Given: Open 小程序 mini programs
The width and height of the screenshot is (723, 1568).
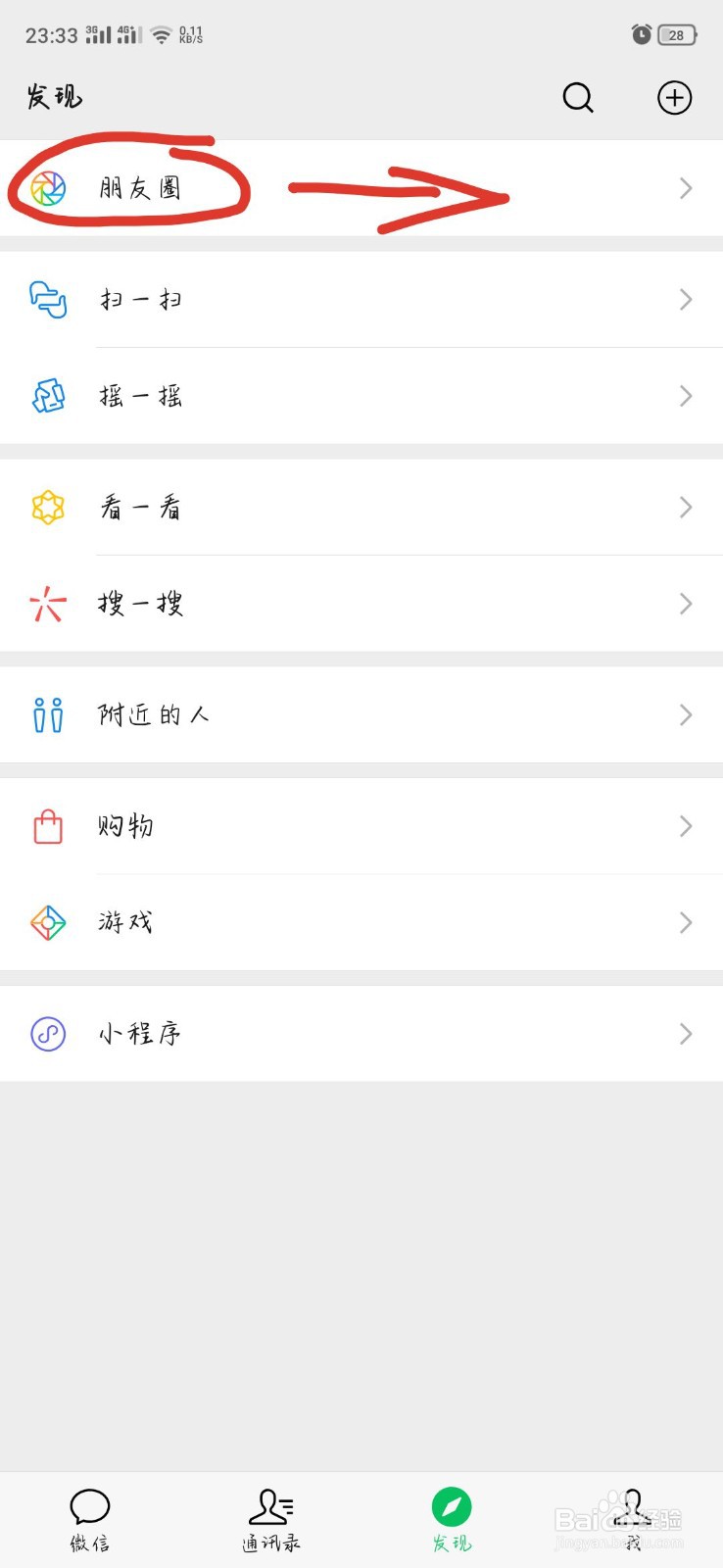Looking at the screenshot, I should pos(361,1034).
